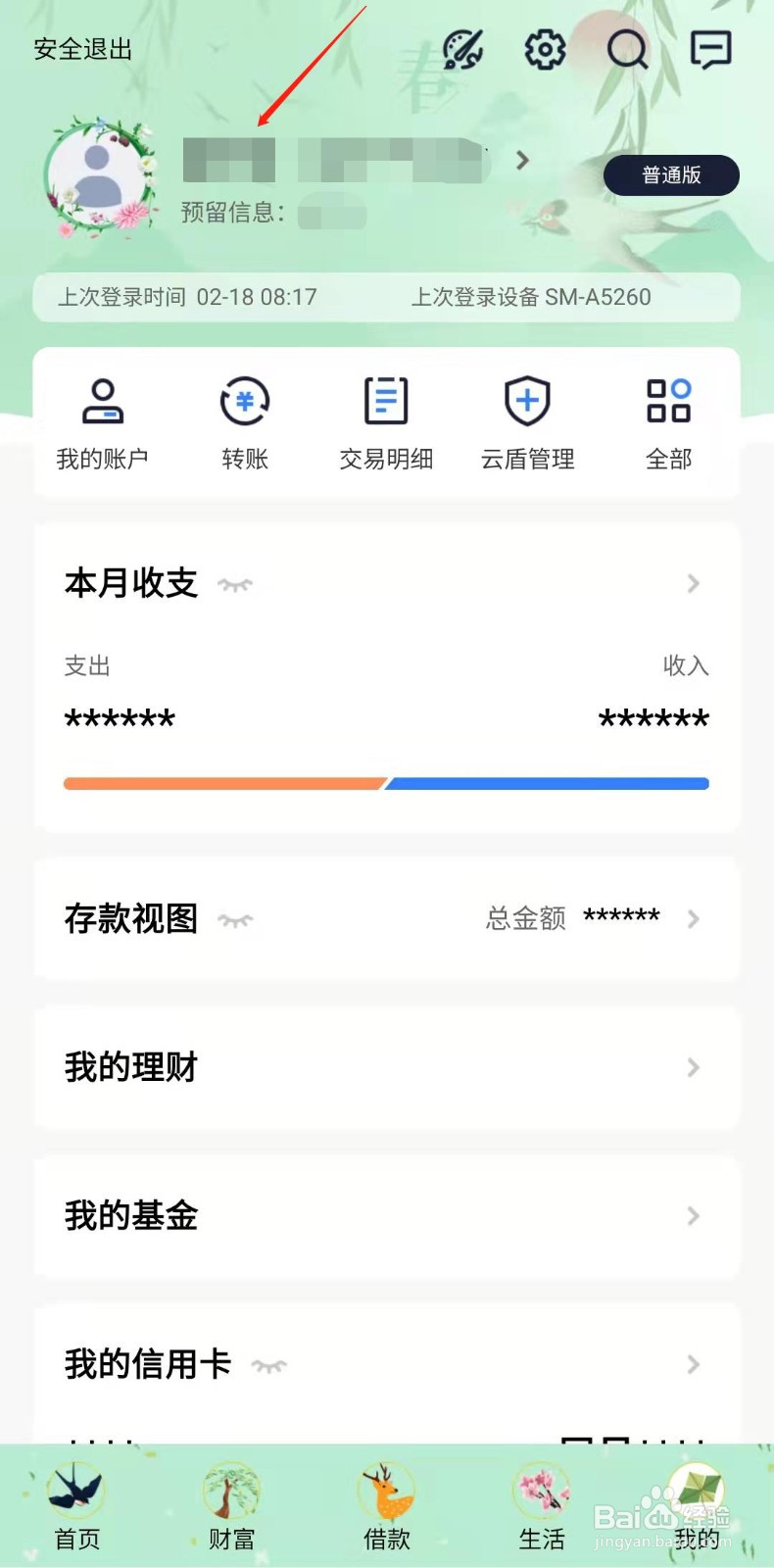Open the theme palette icon
774x1568 pixels.
click(x=463, y=49)
